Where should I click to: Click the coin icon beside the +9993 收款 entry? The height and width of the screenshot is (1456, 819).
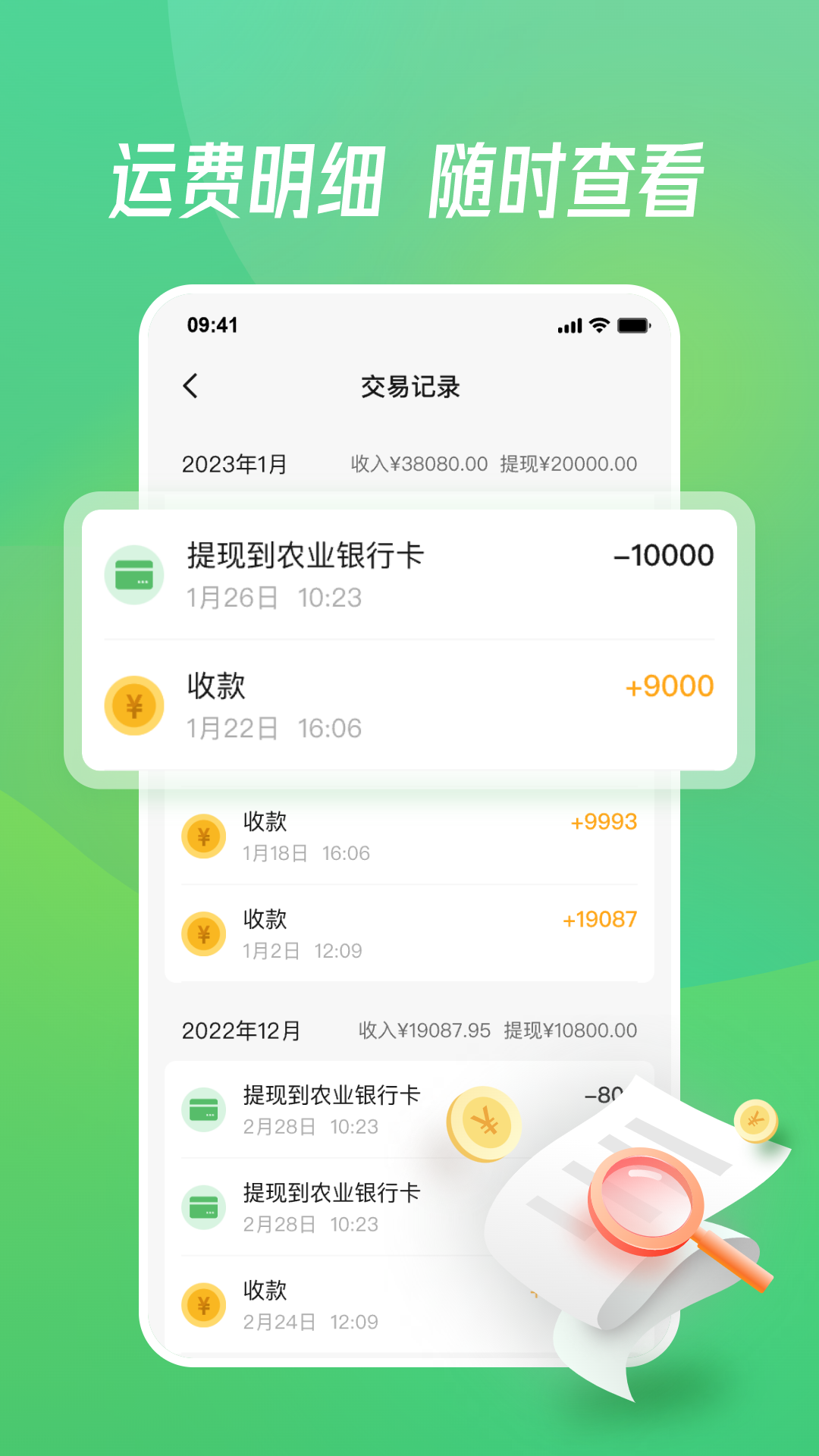click(x=203, y=835)
